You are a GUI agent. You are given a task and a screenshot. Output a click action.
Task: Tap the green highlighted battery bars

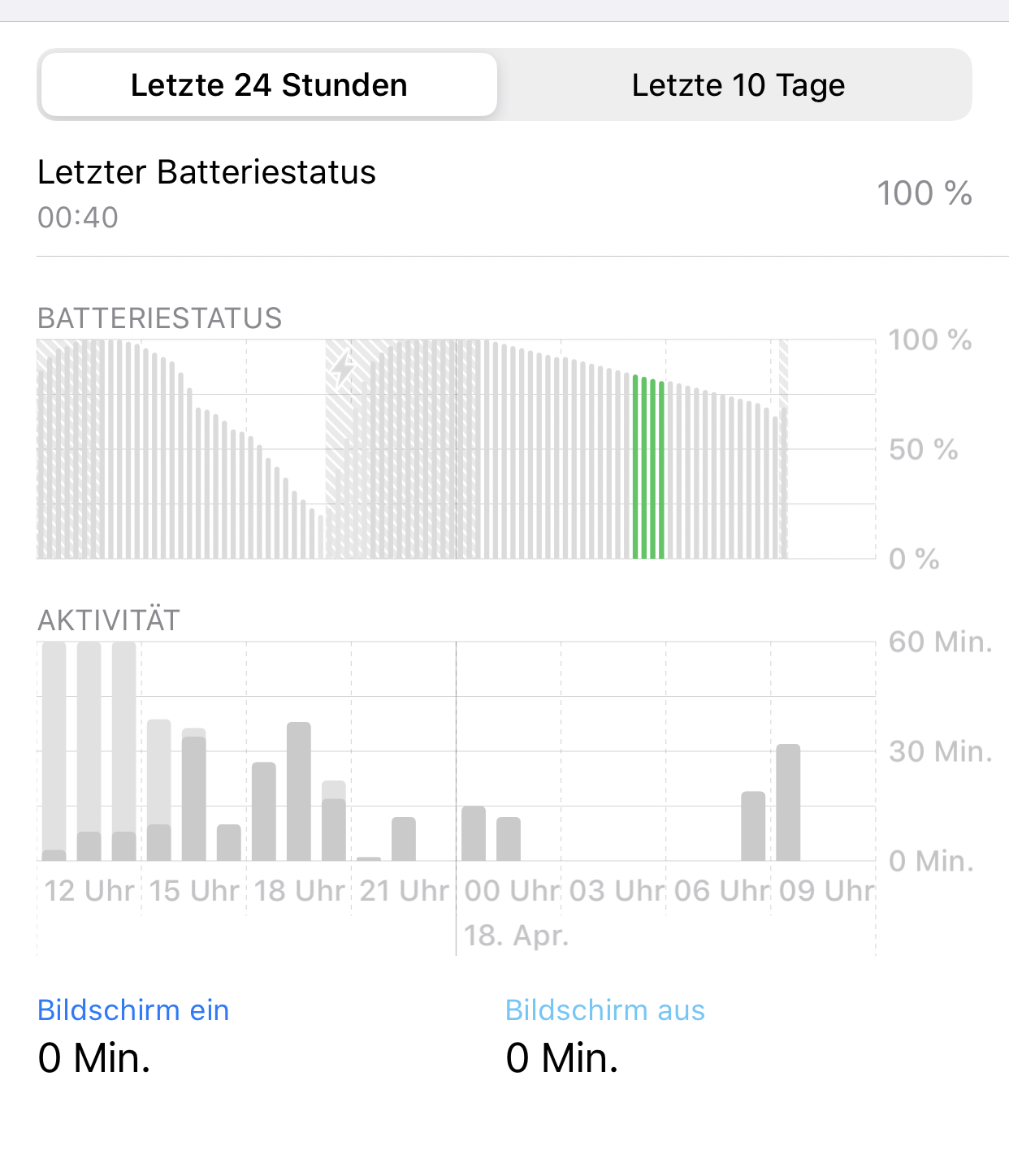coord(648,467)
